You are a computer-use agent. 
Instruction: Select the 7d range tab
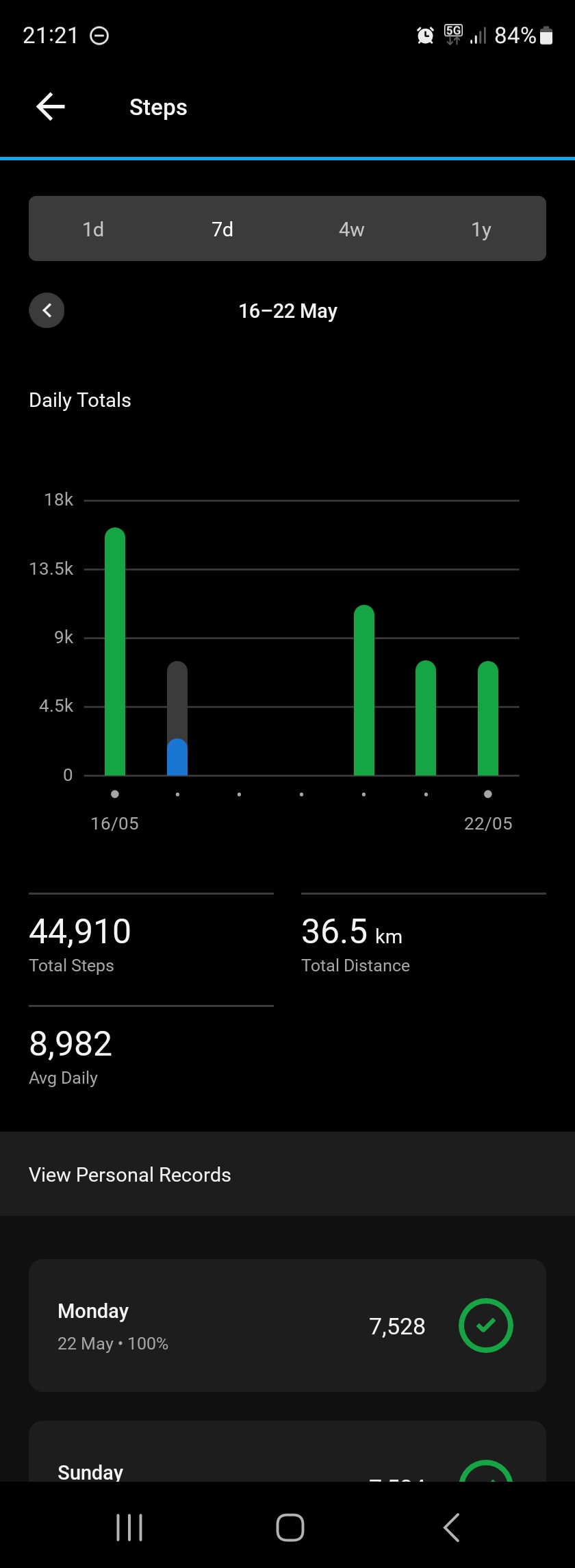(222, 229)
